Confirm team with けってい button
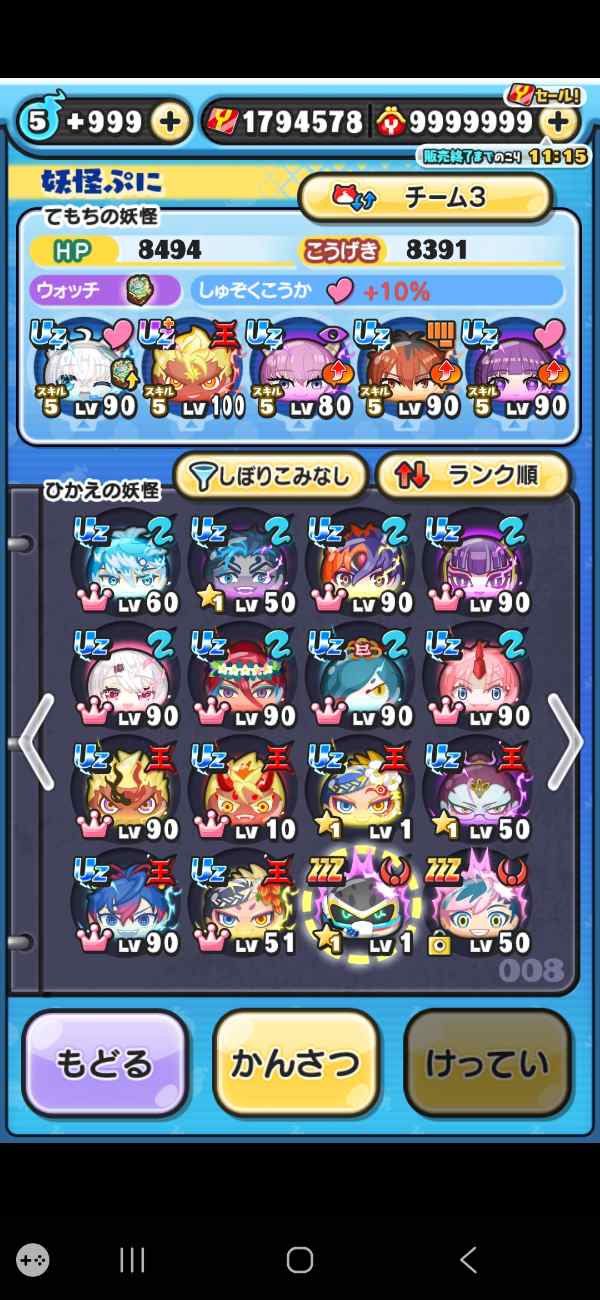 [487, 1063]
